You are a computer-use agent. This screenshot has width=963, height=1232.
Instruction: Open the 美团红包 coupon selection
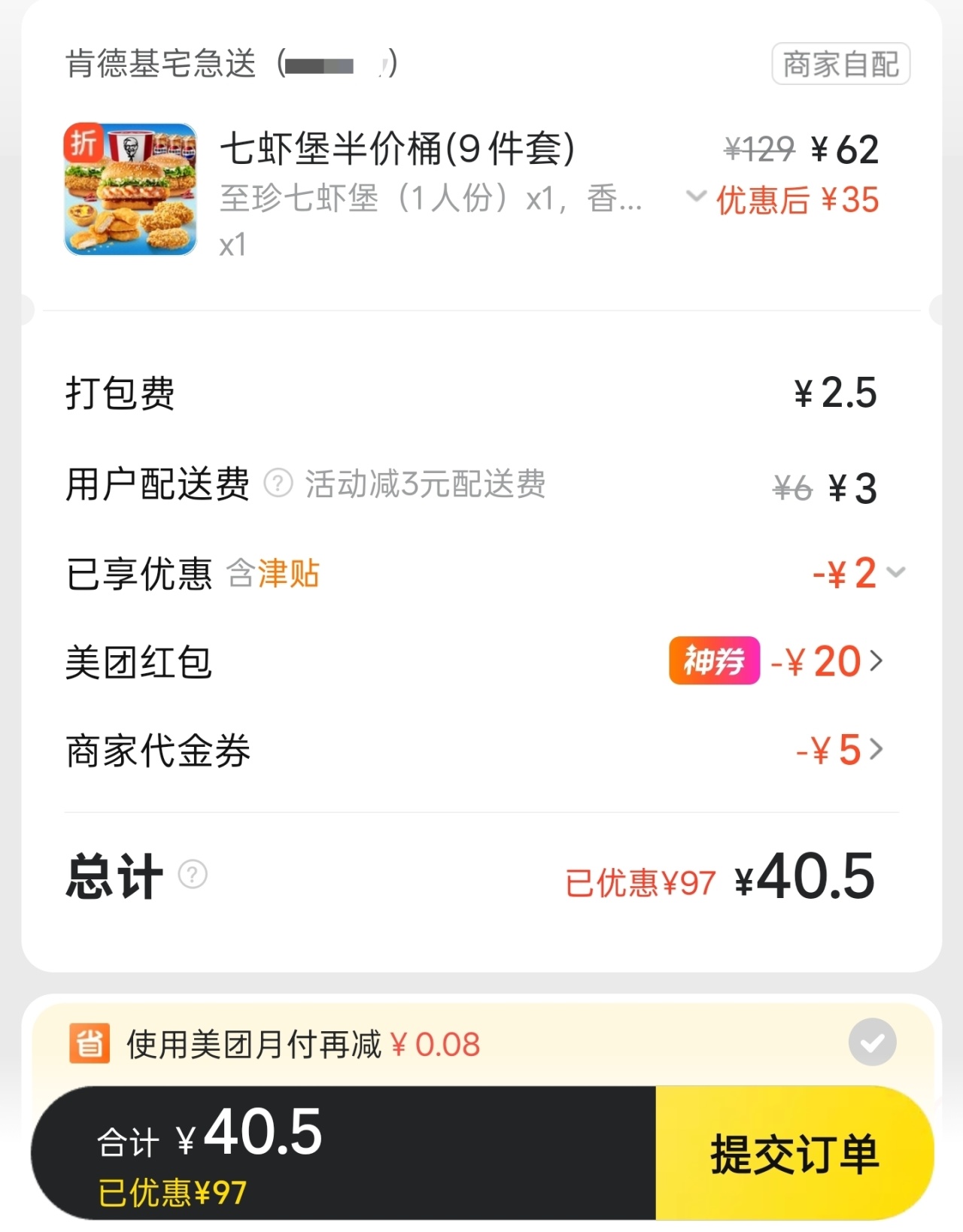point(876,661)
